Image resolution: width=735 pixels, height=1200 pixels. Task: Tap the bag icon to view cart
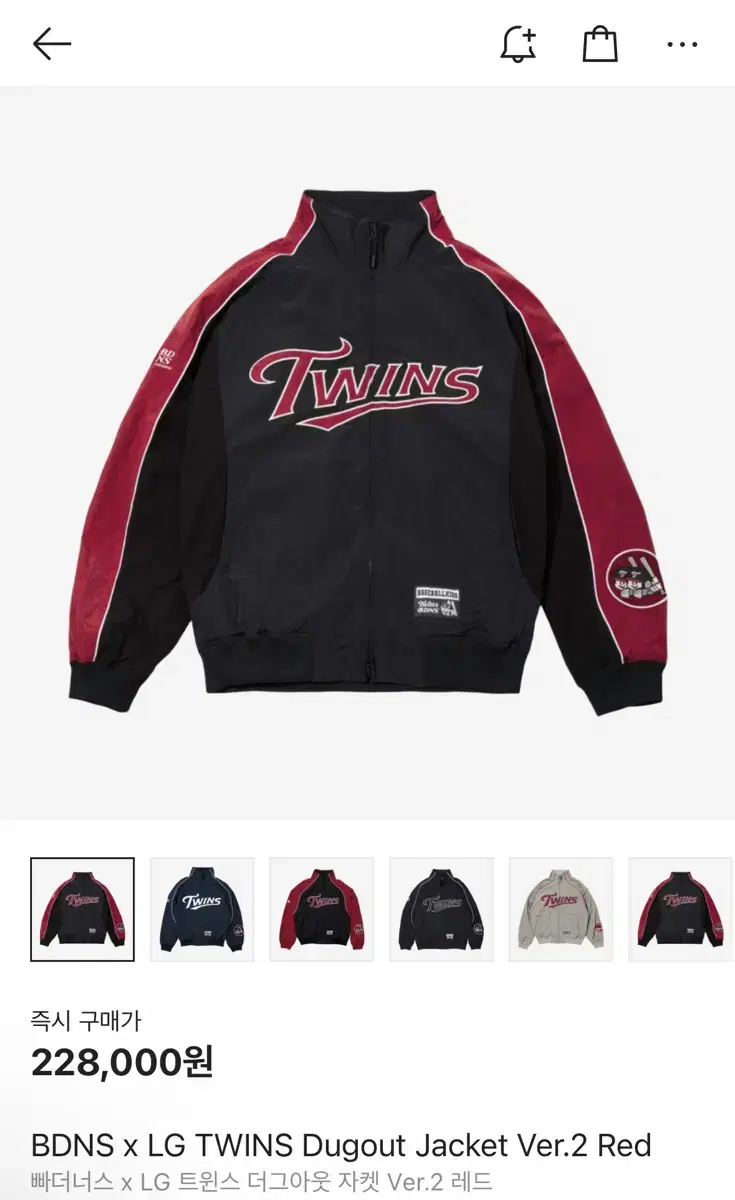coord(599,43)
